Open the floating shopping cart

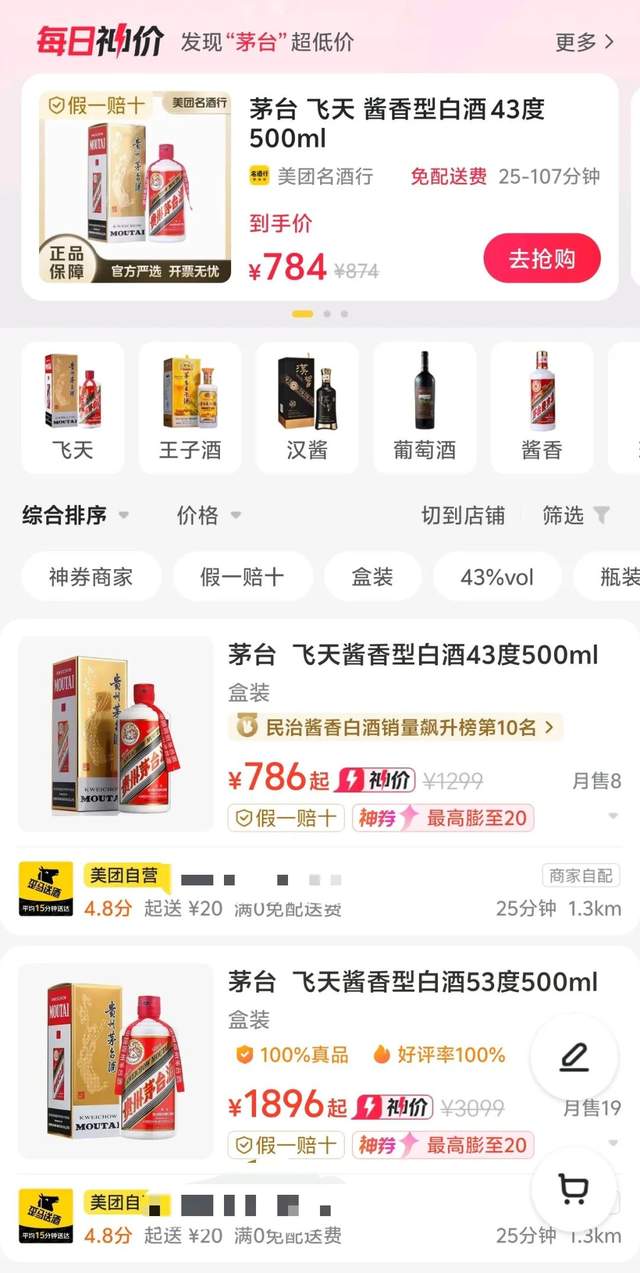click(x=574, y=1188)
